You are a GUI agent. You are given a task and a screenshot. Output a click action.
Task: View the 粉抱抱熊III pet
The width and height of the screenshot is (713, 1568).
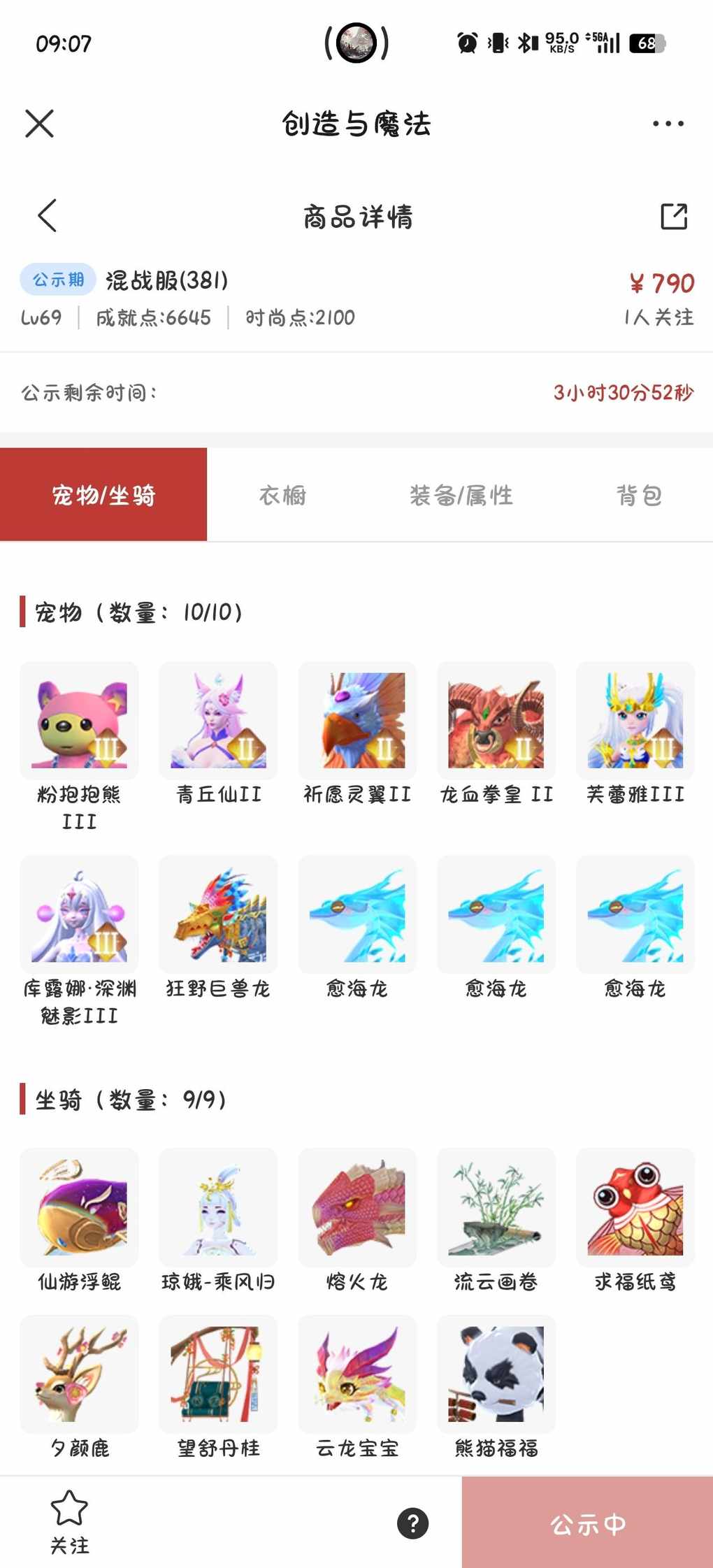(x=79, y=721)
